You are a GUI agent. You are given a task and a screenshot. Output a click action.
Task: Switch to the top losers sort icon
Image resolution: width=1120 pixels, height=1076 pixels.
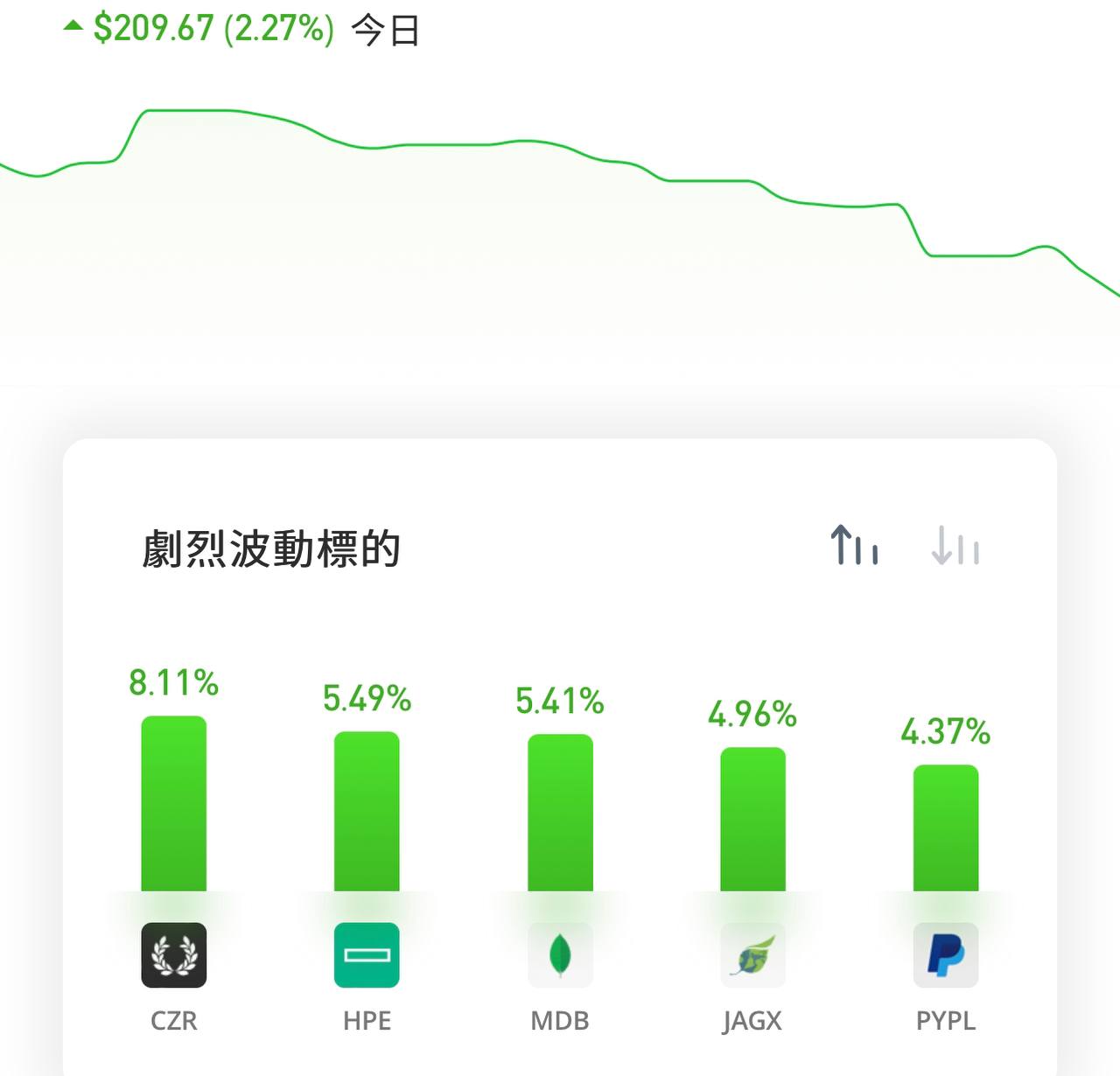pyautogui.click(x=955, y=545)
